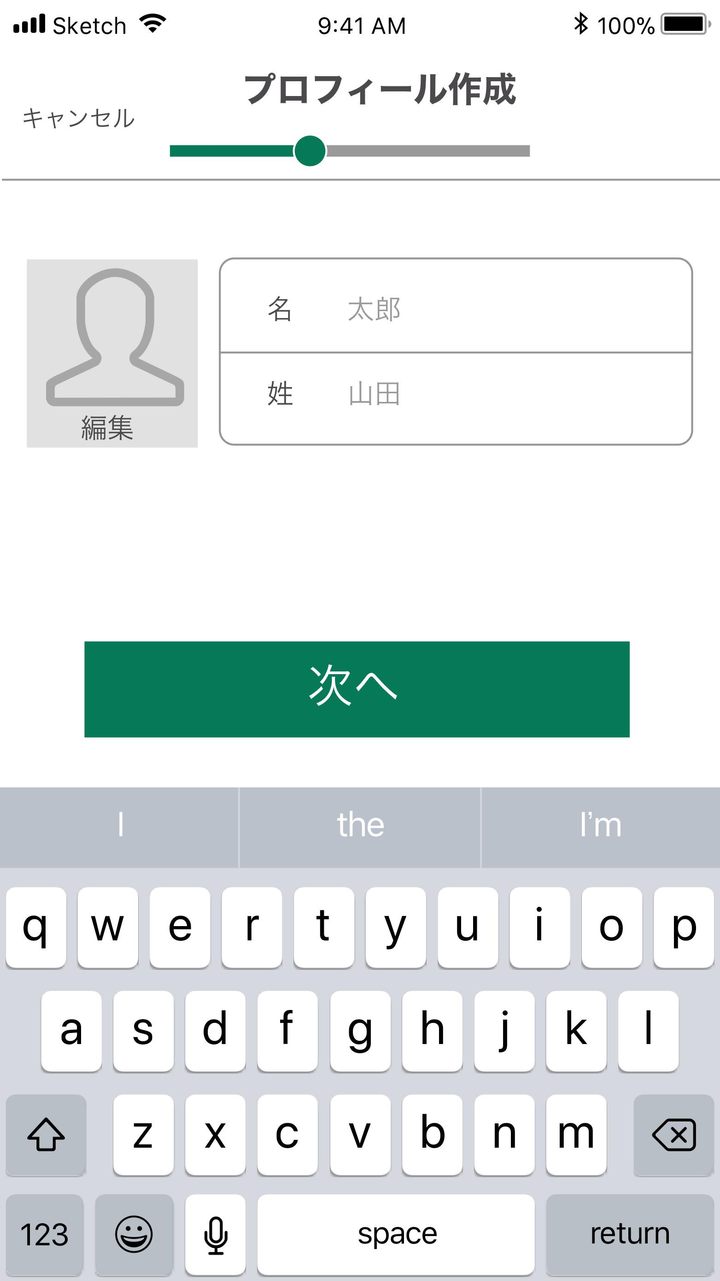Choose the "the" keyboard suggestion

point(360,826)
